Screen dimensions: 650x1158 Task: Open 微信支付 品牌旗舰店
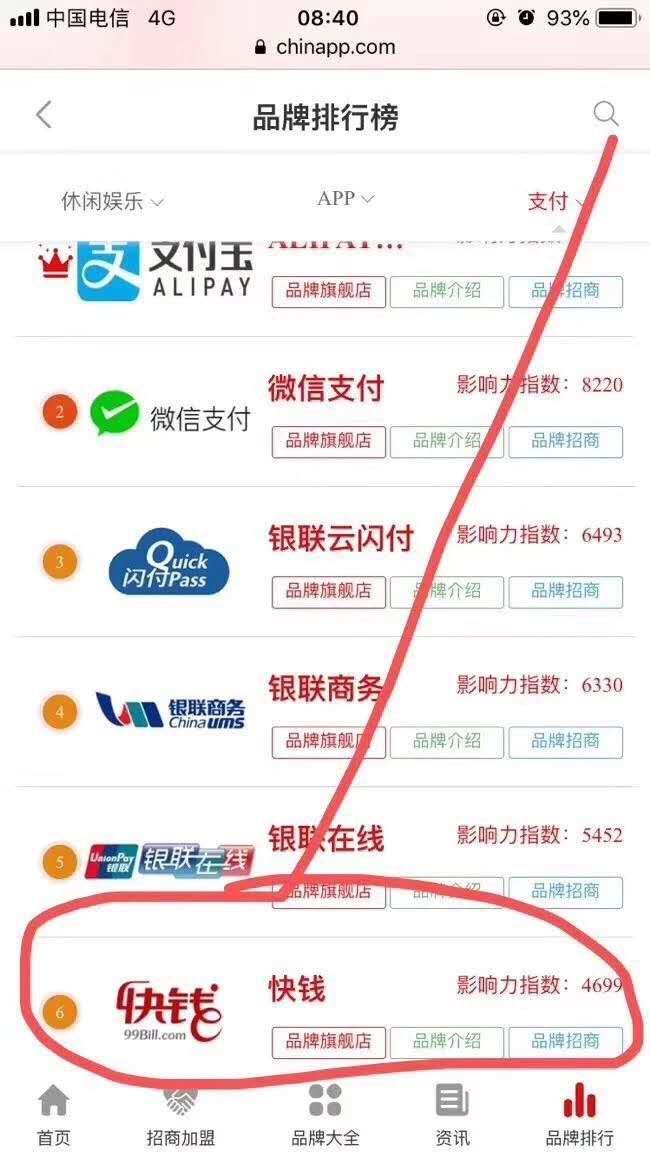pyautogui.click(x=328, y=441)
